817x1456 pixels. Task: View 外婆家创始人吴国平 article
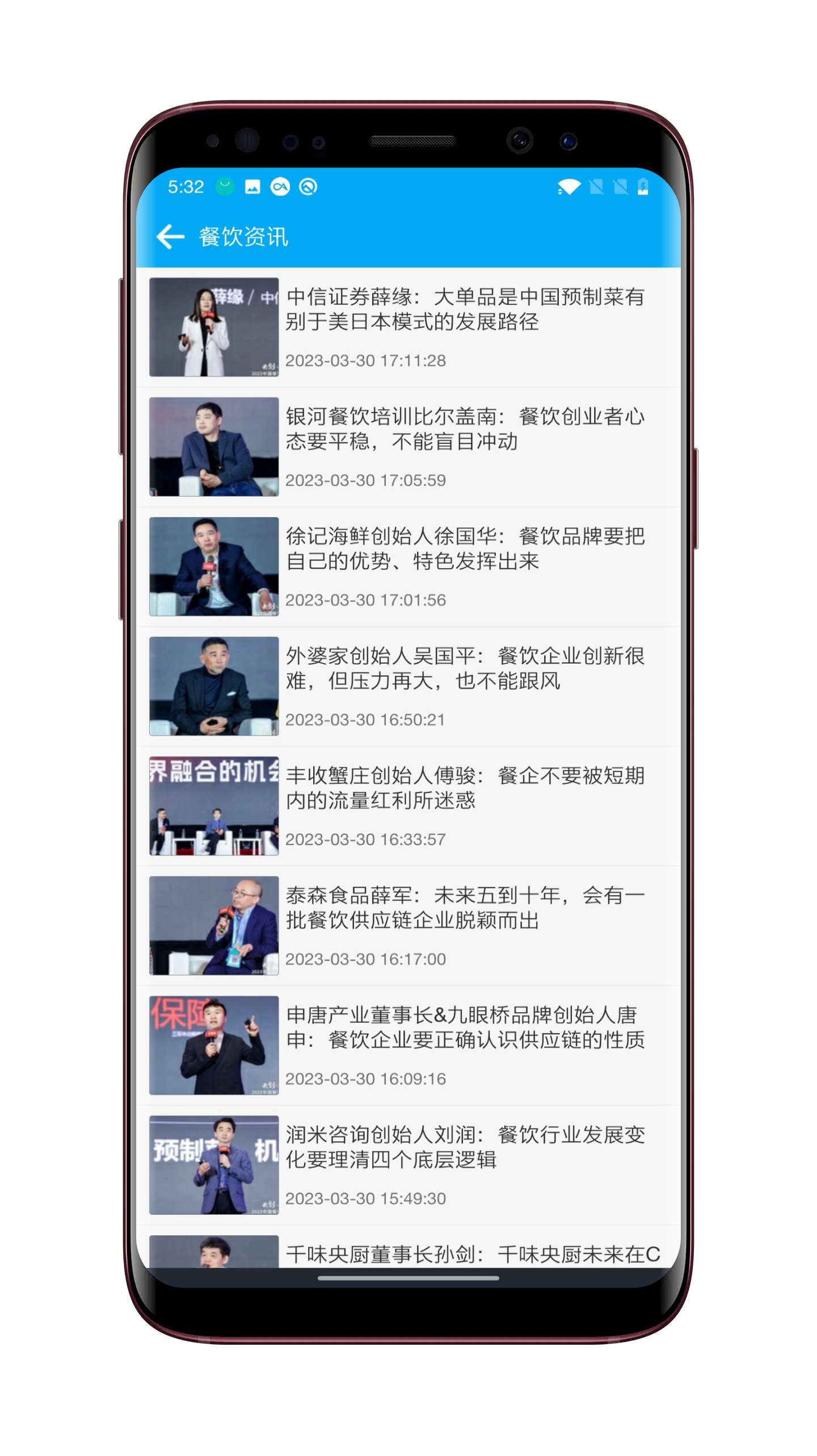pyautogui.click(x=464, y=669)
